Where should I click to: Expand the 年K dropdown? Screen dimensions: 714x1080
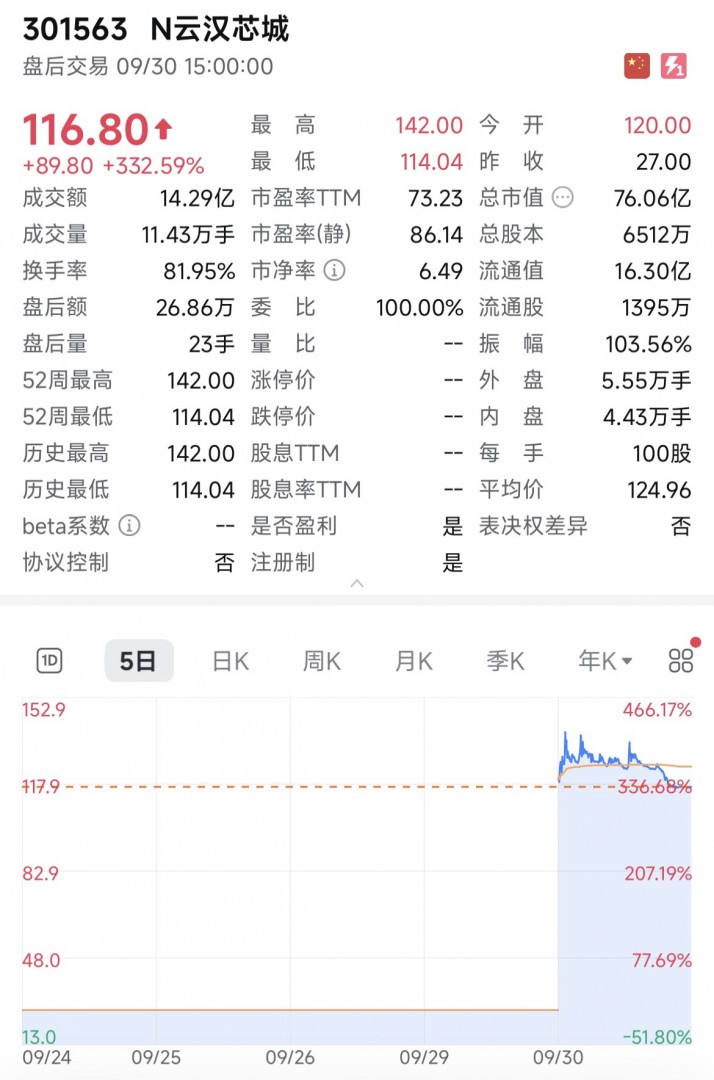(x=605, y=661)
